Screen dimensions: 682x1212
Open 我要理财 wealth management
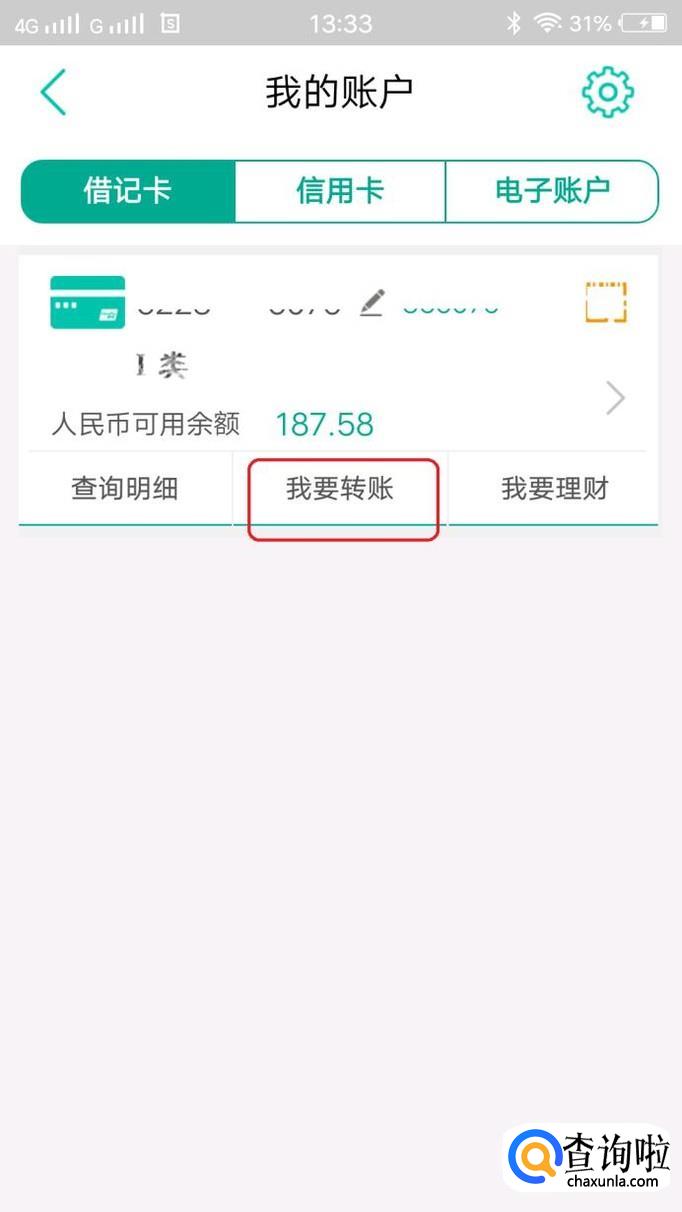click(554, 488)
